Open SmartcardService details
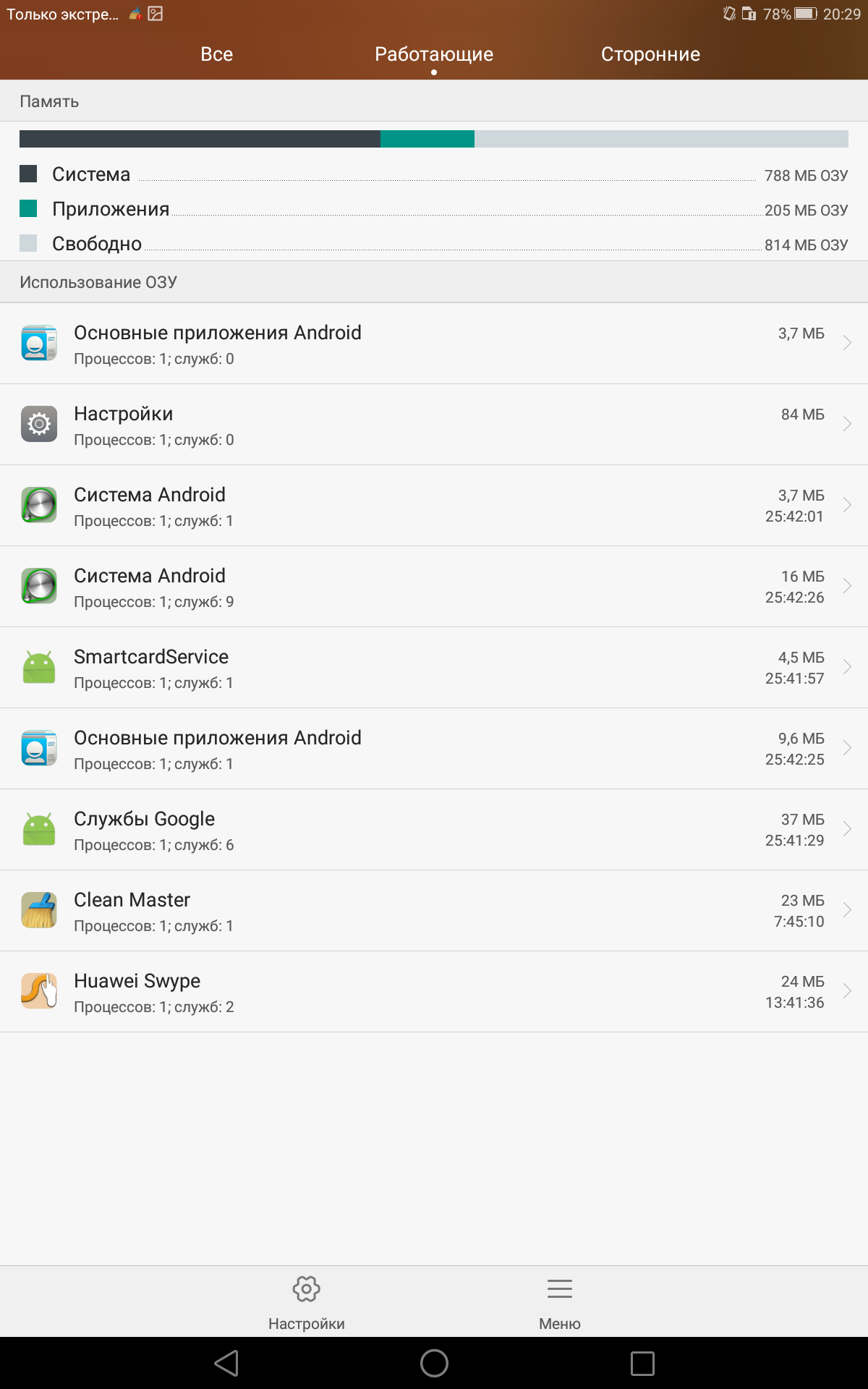Screen dimensions: 868x1389 pos(434,668)
